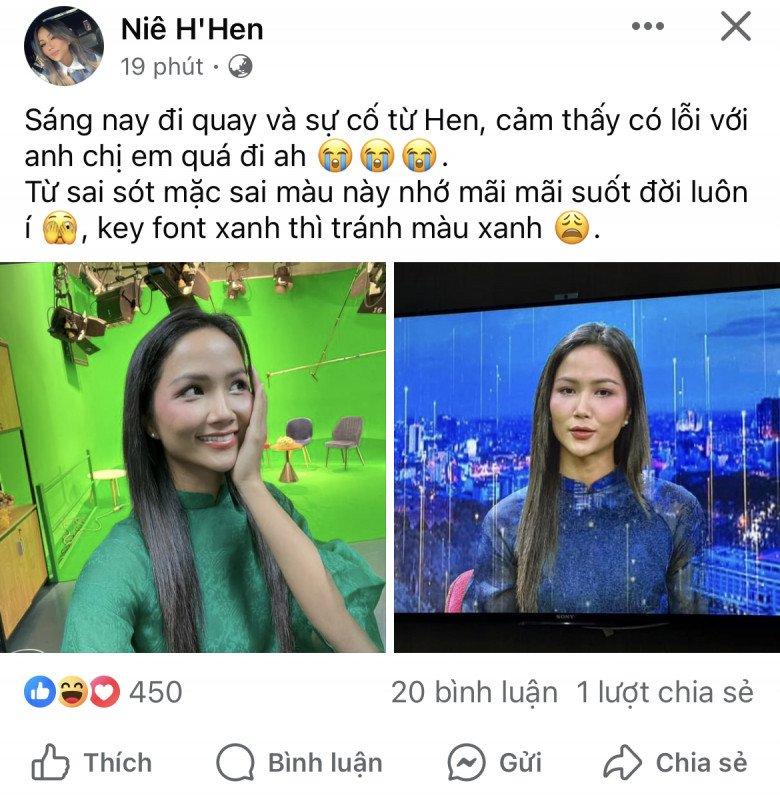This screenshot has height=795, width=780.
Task: Click the blue Like reaction badge
Action: tap(37, 686)
